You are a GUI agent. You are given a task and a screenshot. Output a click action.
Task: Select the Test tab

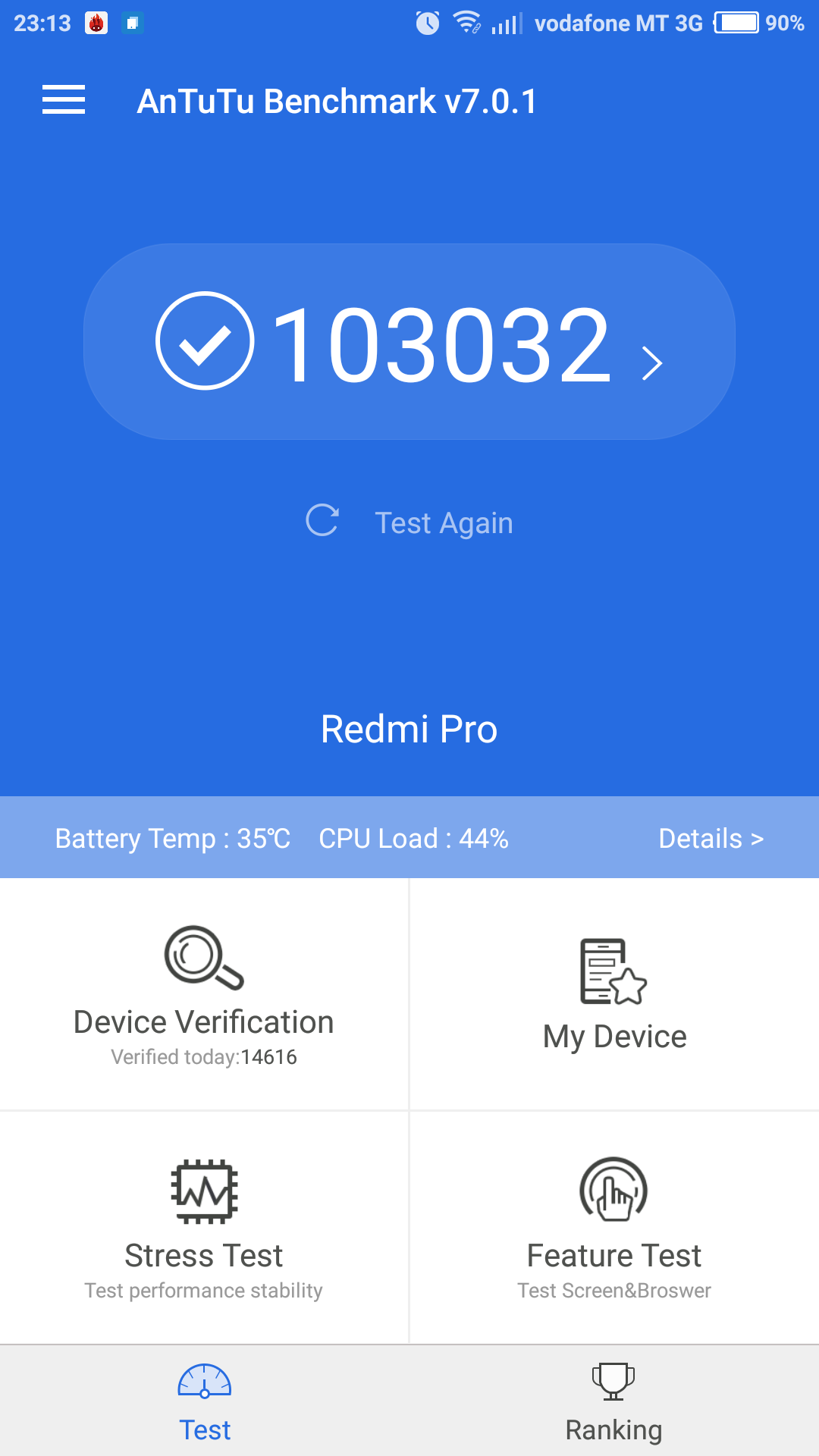pyautogui.click(x=205, y=1401)
